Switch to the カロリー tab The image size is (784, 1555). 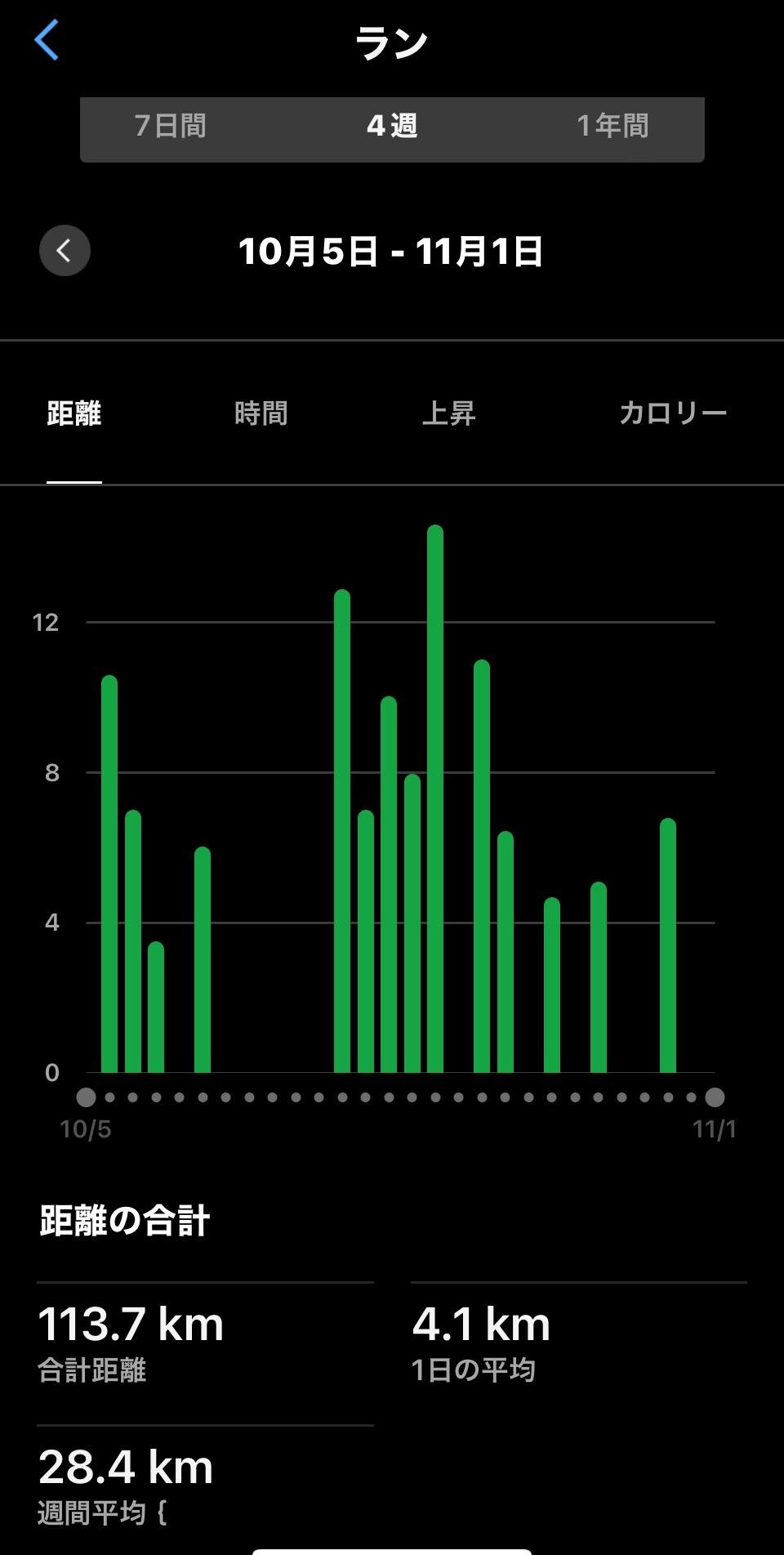[x=673, y=414]
